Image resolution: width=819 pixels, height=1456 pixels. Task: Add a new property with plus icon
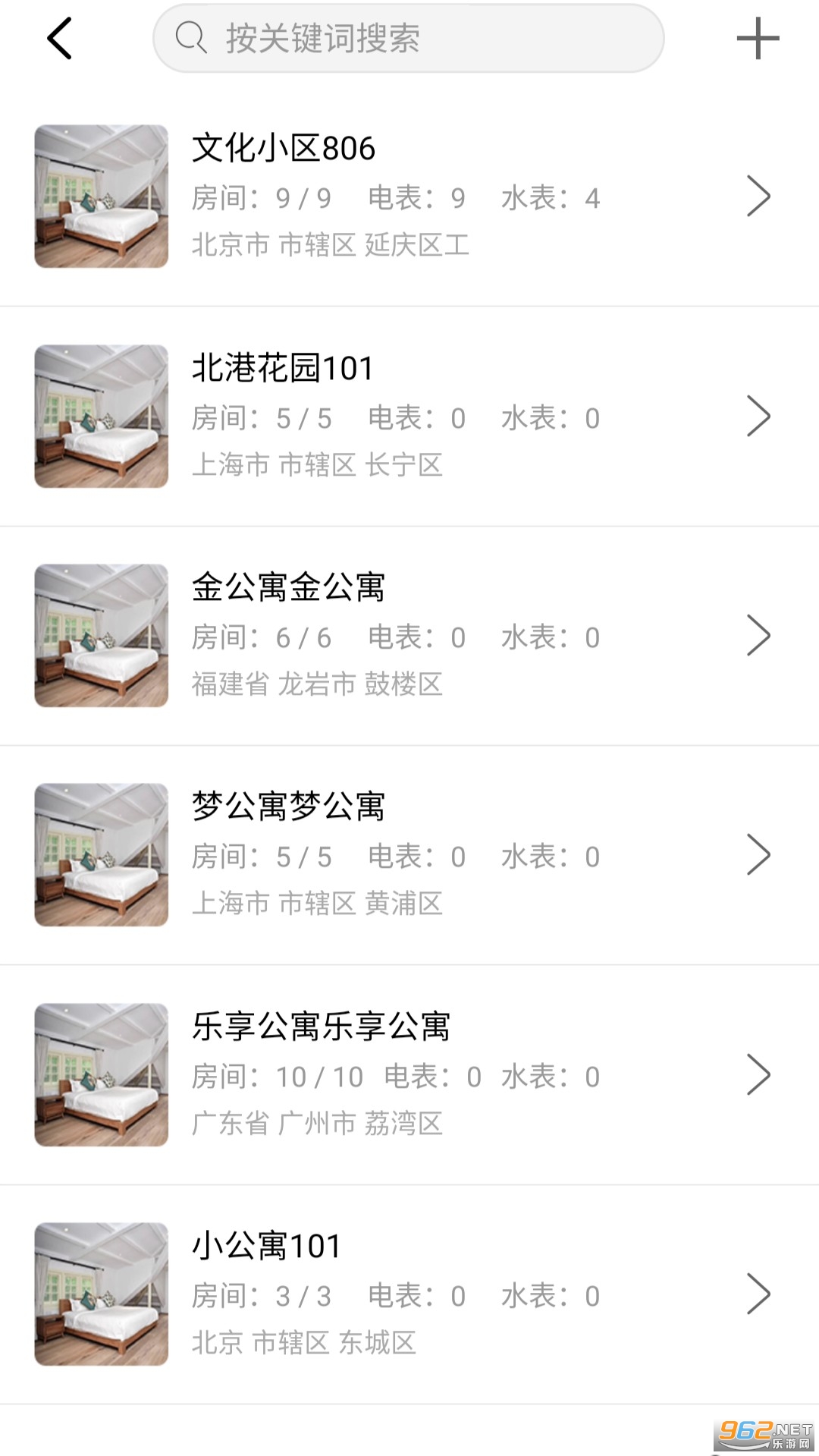(x=758, y=39)
